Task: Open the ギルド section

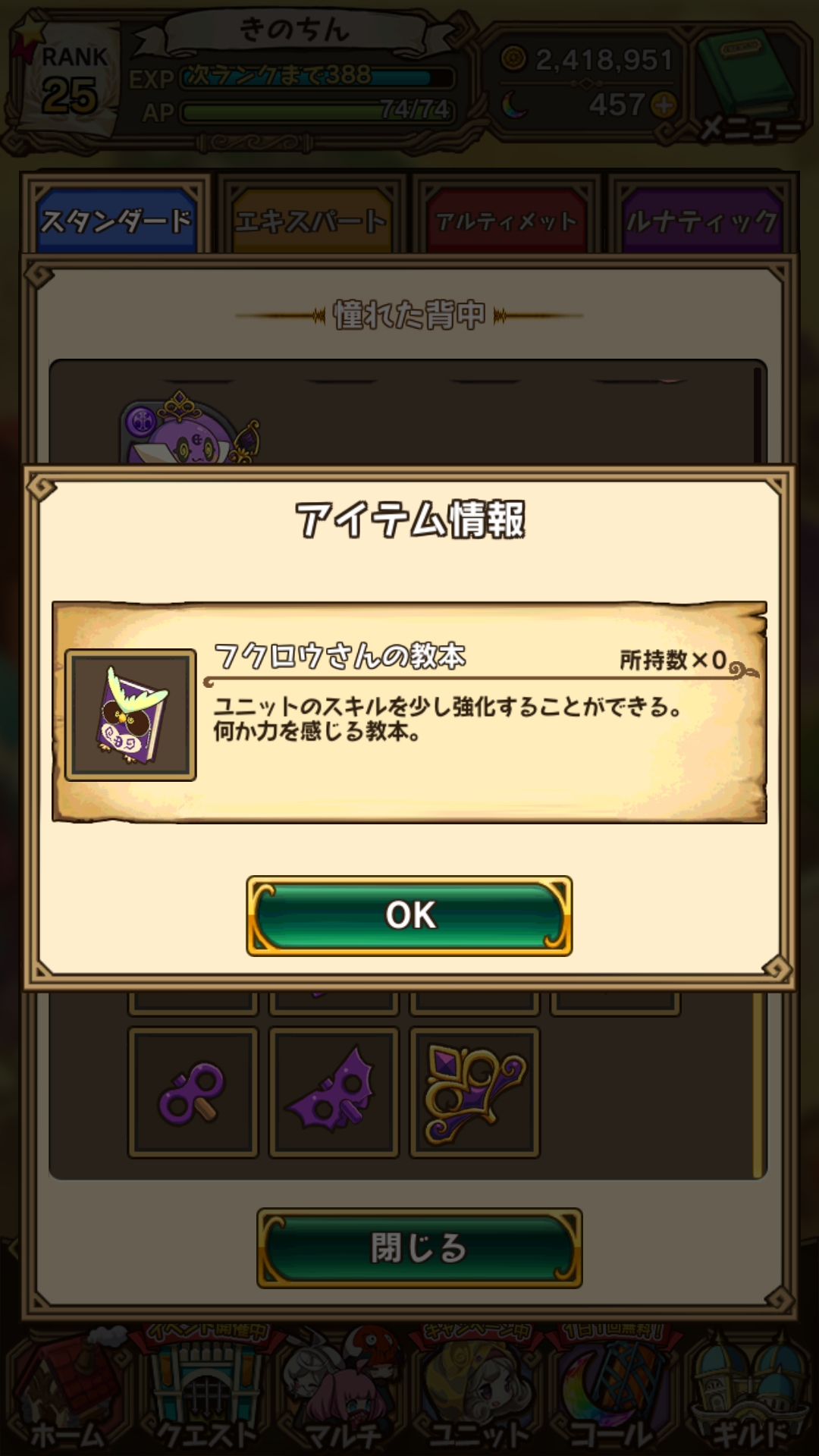Action: click(x=749, y=1395)
